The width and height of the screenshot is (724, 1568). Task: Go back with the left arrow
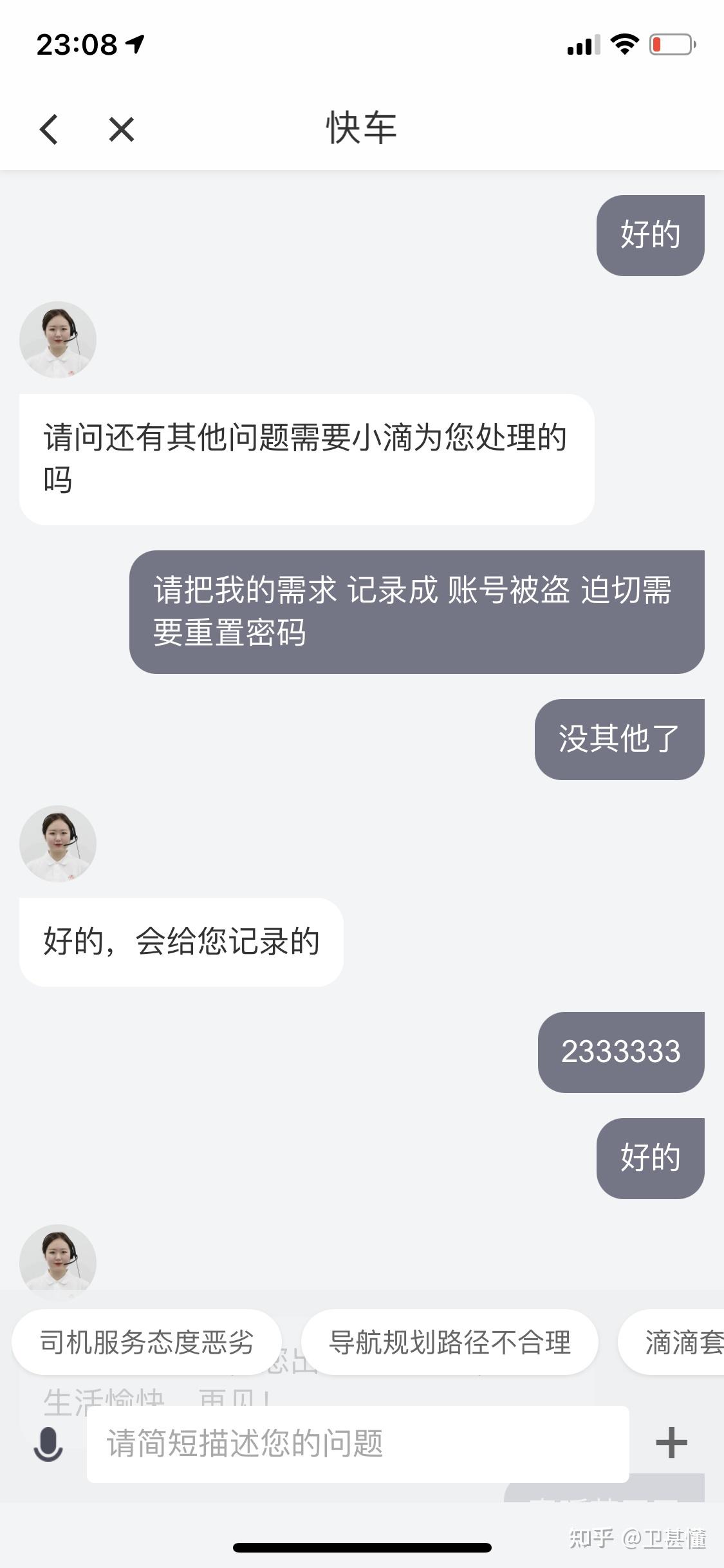coord(49,129)
